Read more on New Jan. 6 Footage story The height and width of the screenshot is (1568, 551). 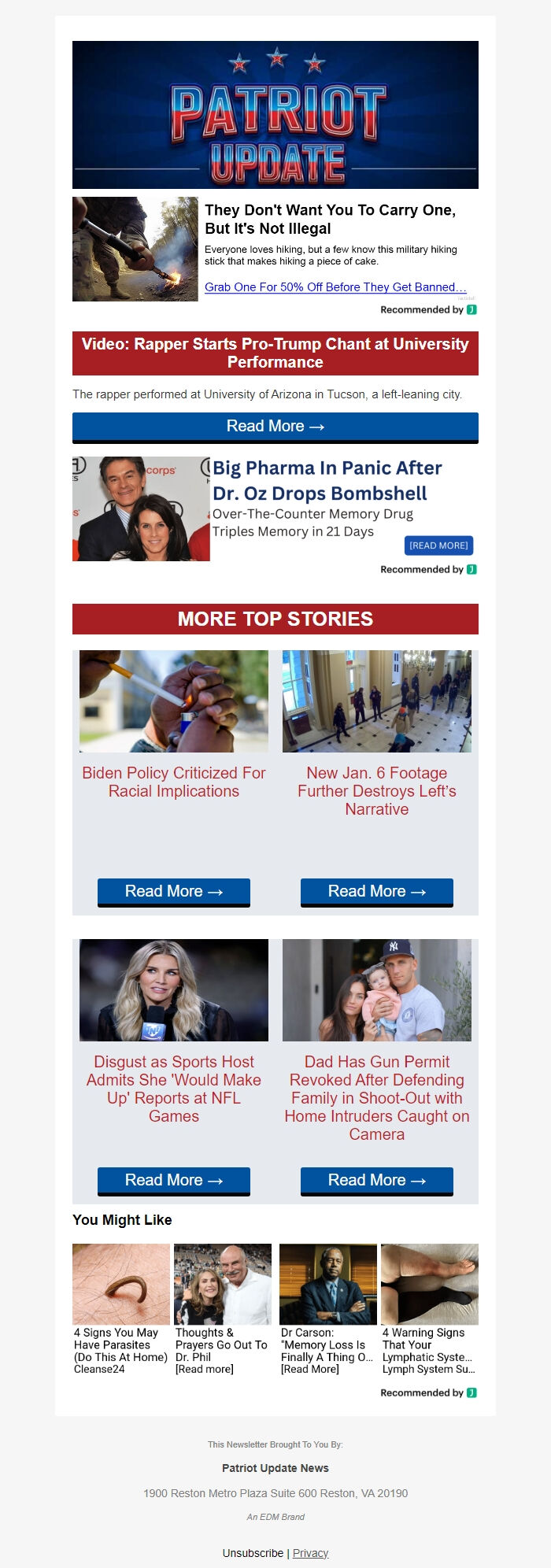[x=376, y=892]
